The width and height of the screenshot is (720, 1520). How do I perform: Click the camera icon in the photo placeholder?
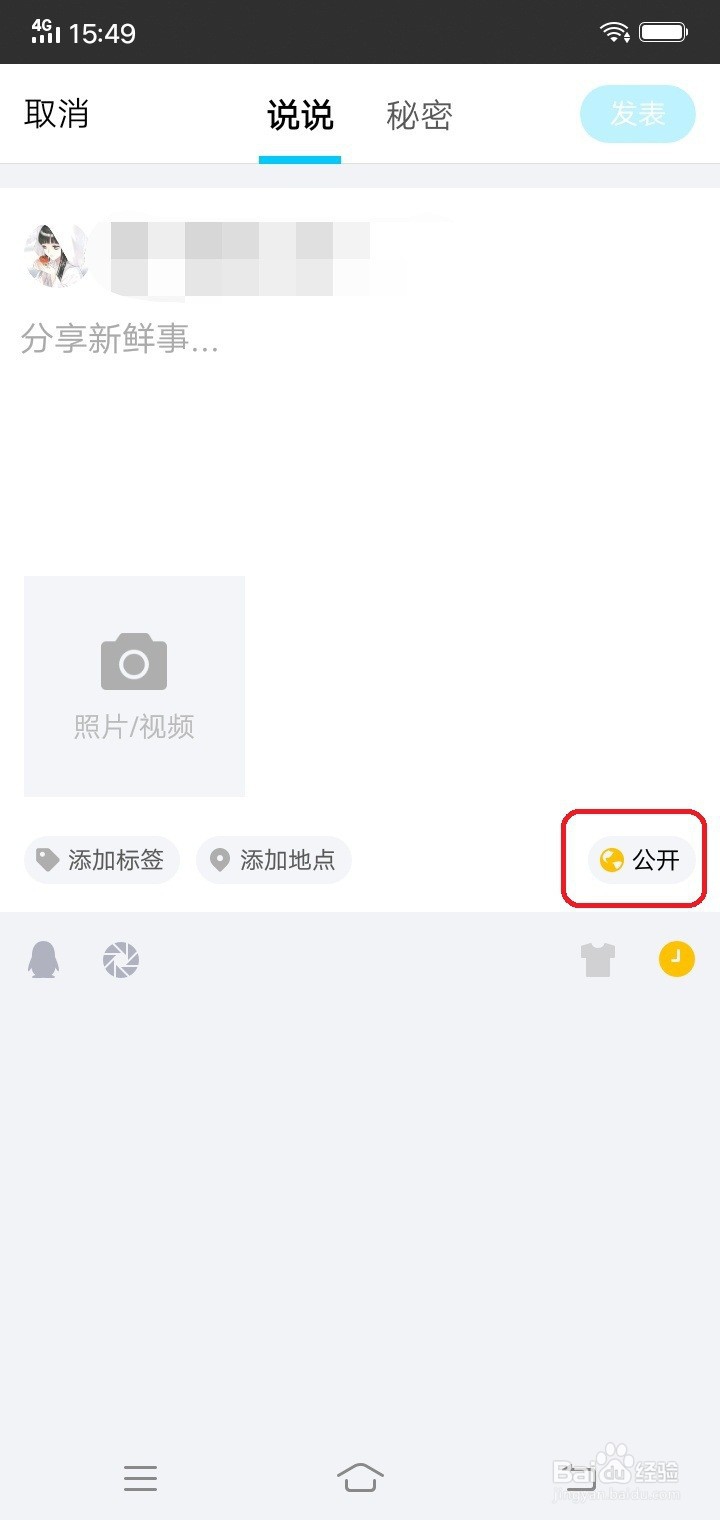133,660
